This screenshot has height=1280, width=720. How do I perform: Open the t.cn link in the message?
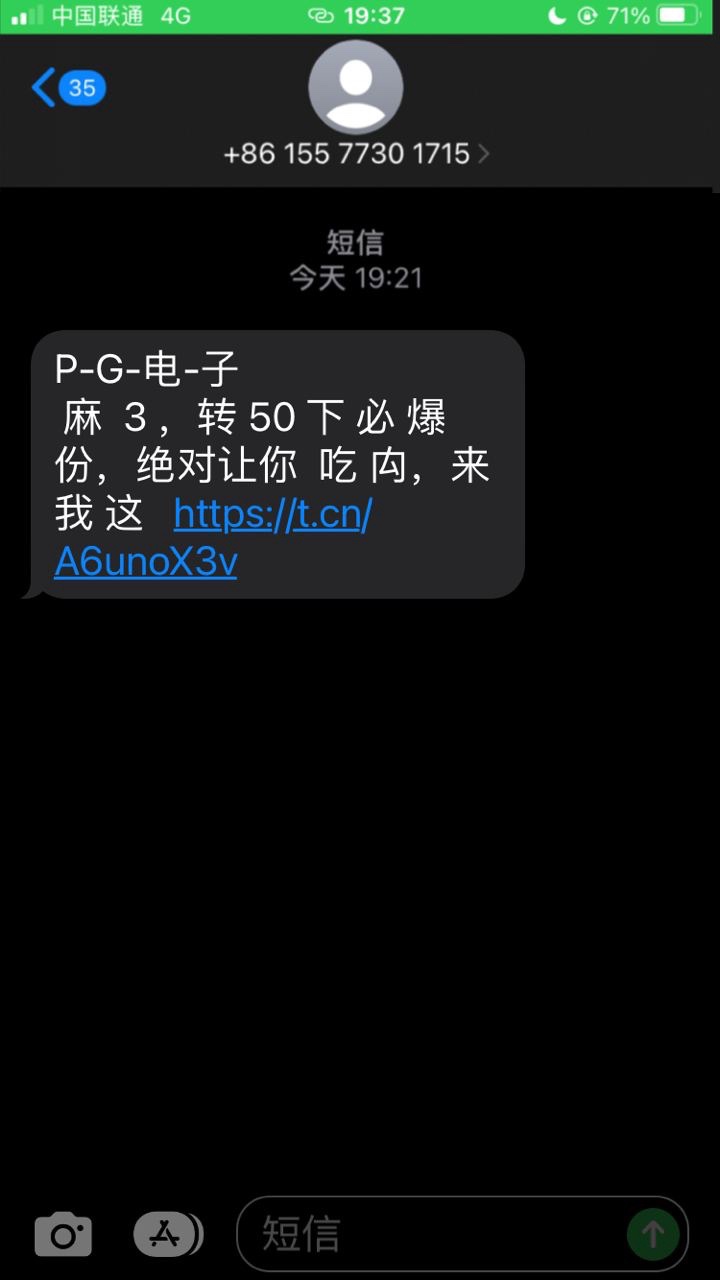[213, 538]
